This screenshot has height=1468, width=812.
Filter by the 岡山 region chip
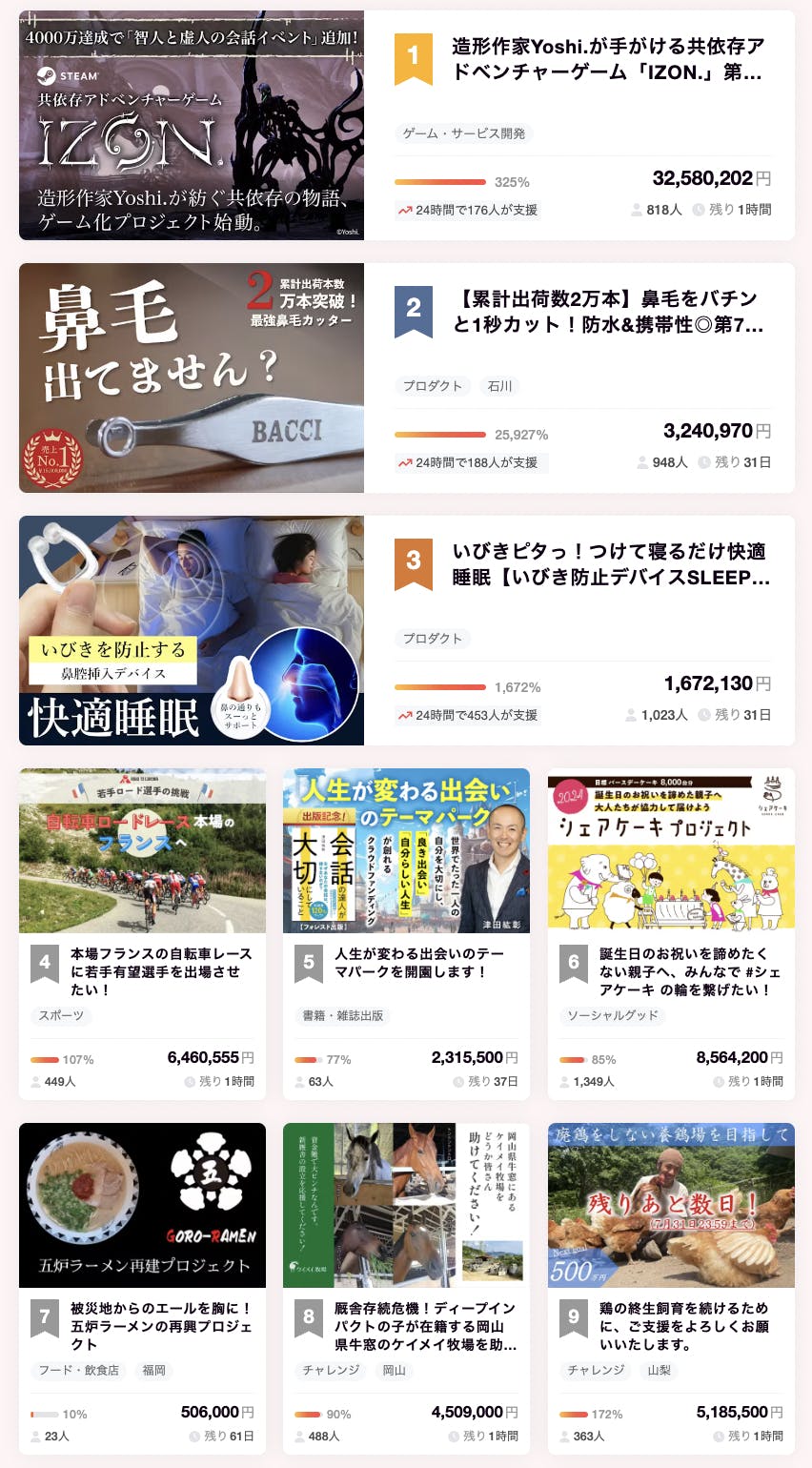[x=395, y=1371]
